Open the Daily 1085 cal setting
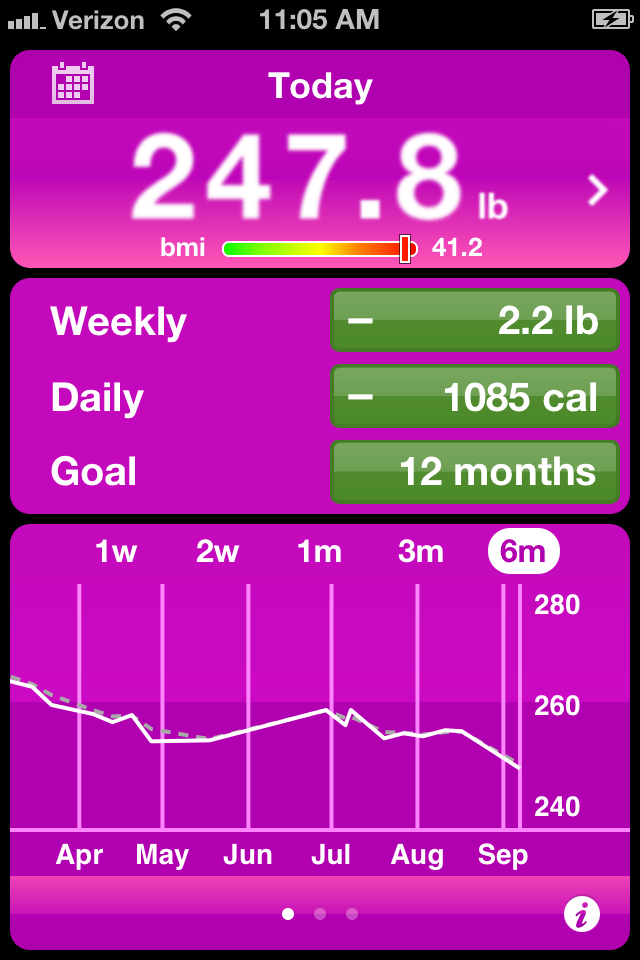 [474, 397]
